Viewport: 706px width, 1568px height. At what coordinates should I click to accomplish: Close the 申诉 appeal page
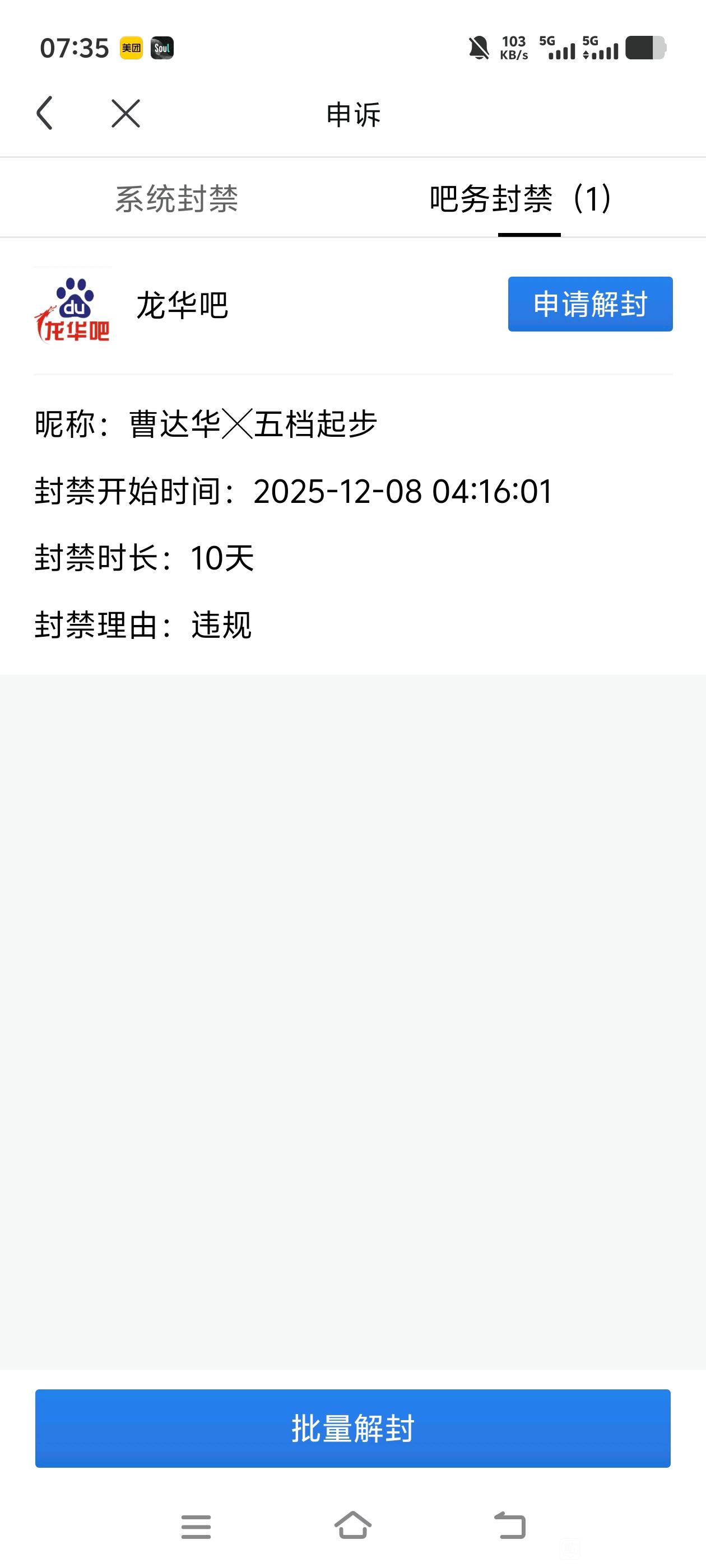(126, 113)
